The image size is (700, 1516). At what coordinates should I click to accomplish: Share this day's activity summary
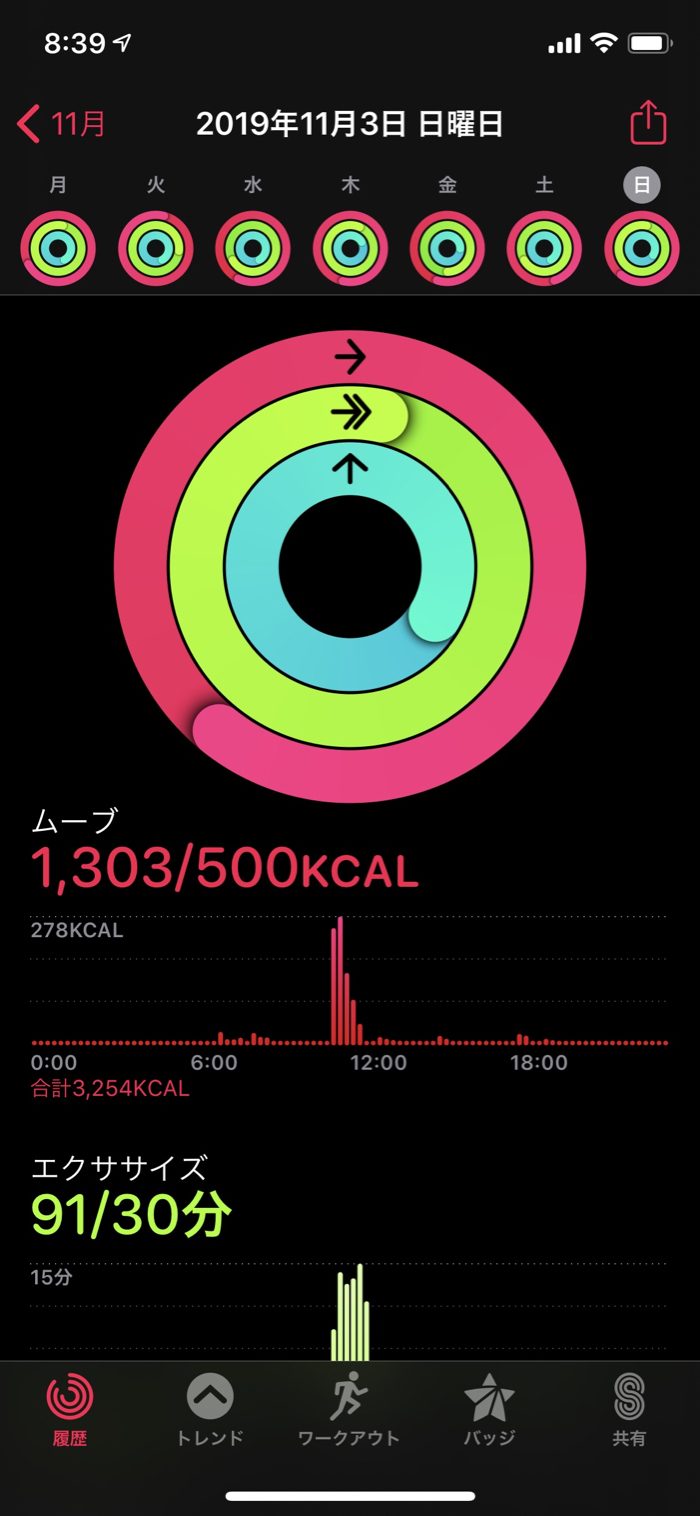(648, 124)
